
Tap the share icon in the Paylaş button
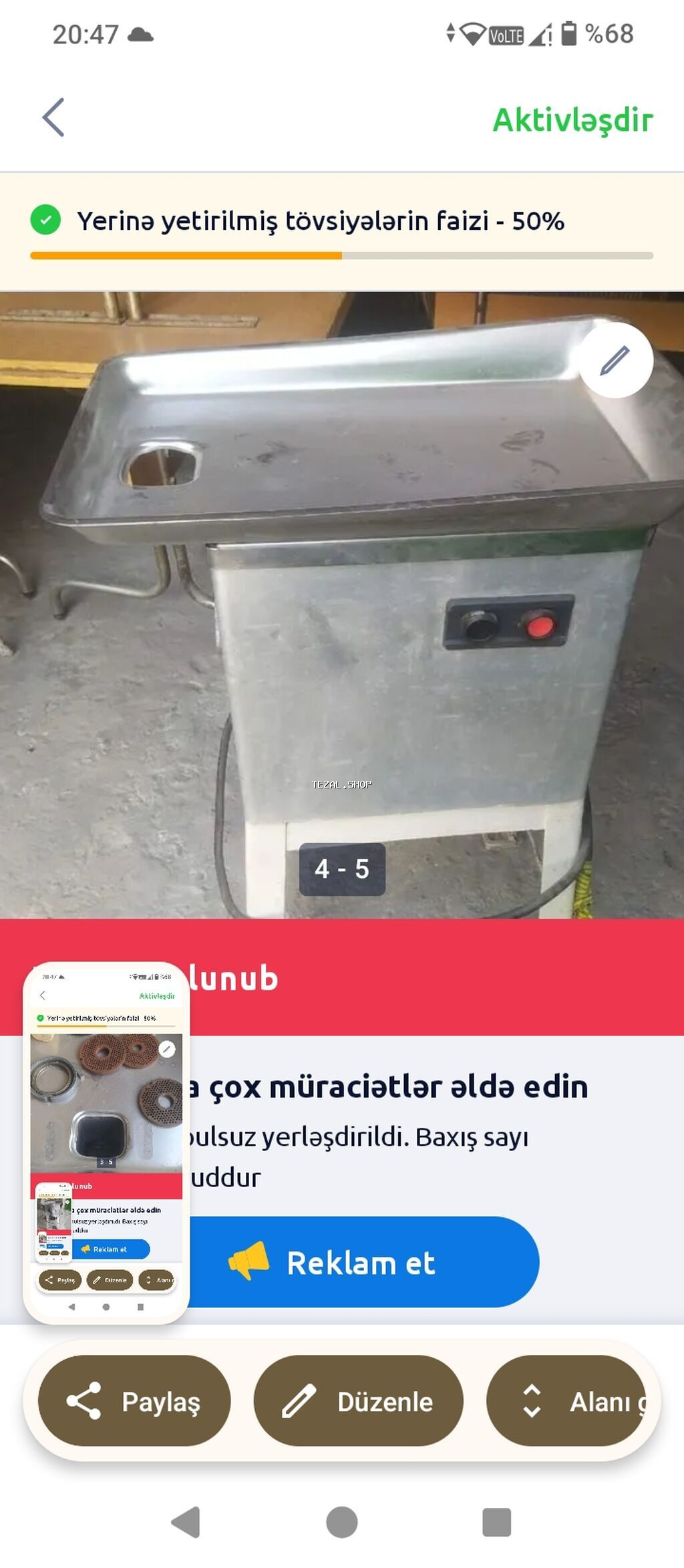(x=85, y=1402)
